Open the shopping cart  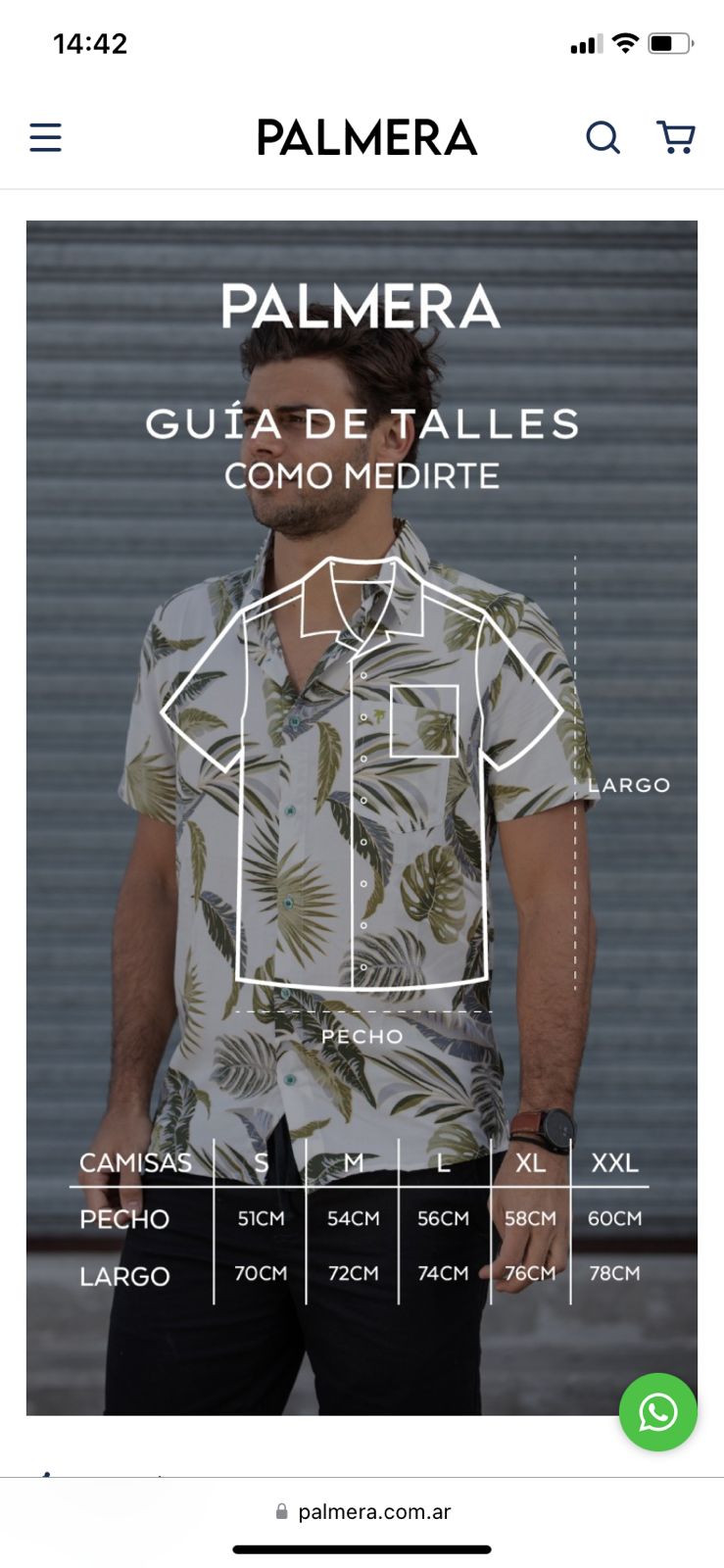pyautogui.click(x=676, y=137)
